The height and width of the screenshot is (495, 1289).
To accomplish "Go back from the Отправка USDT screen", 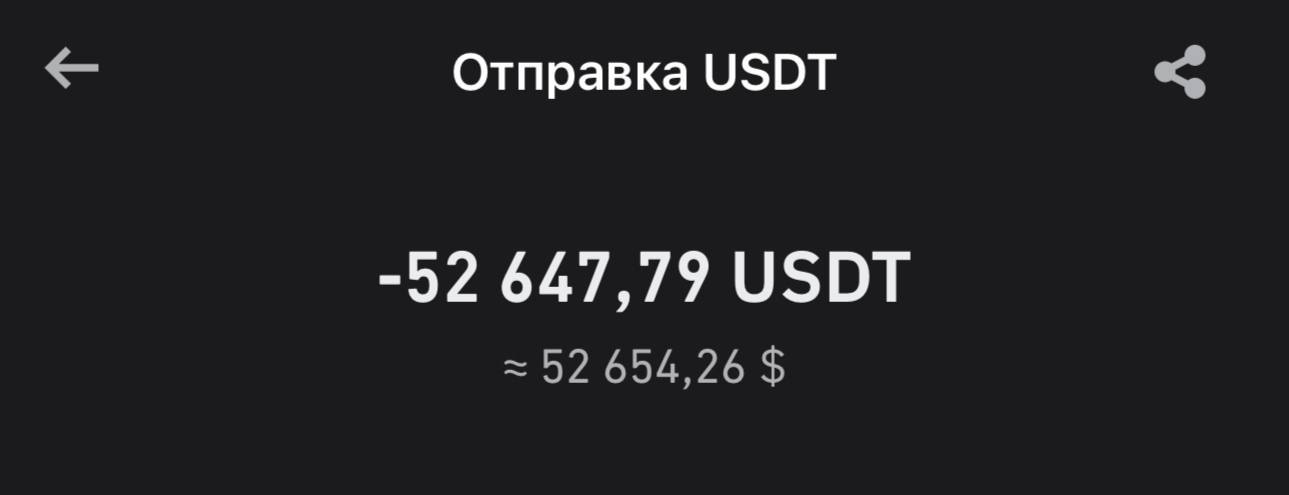I will coord(72,69).
